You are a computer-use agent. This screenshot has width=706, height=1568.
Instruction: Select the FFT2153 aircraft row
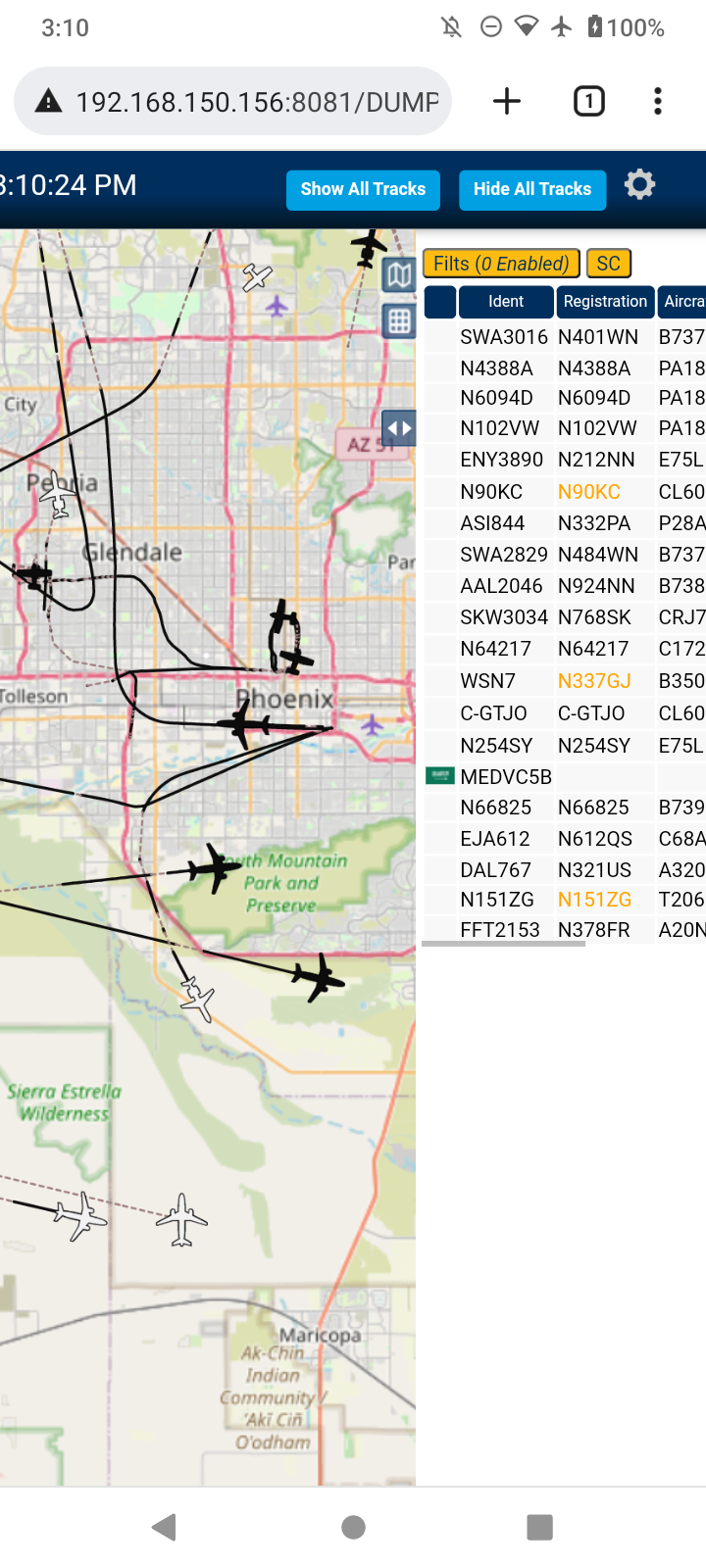pyautogui.click(x=565, y=930)
